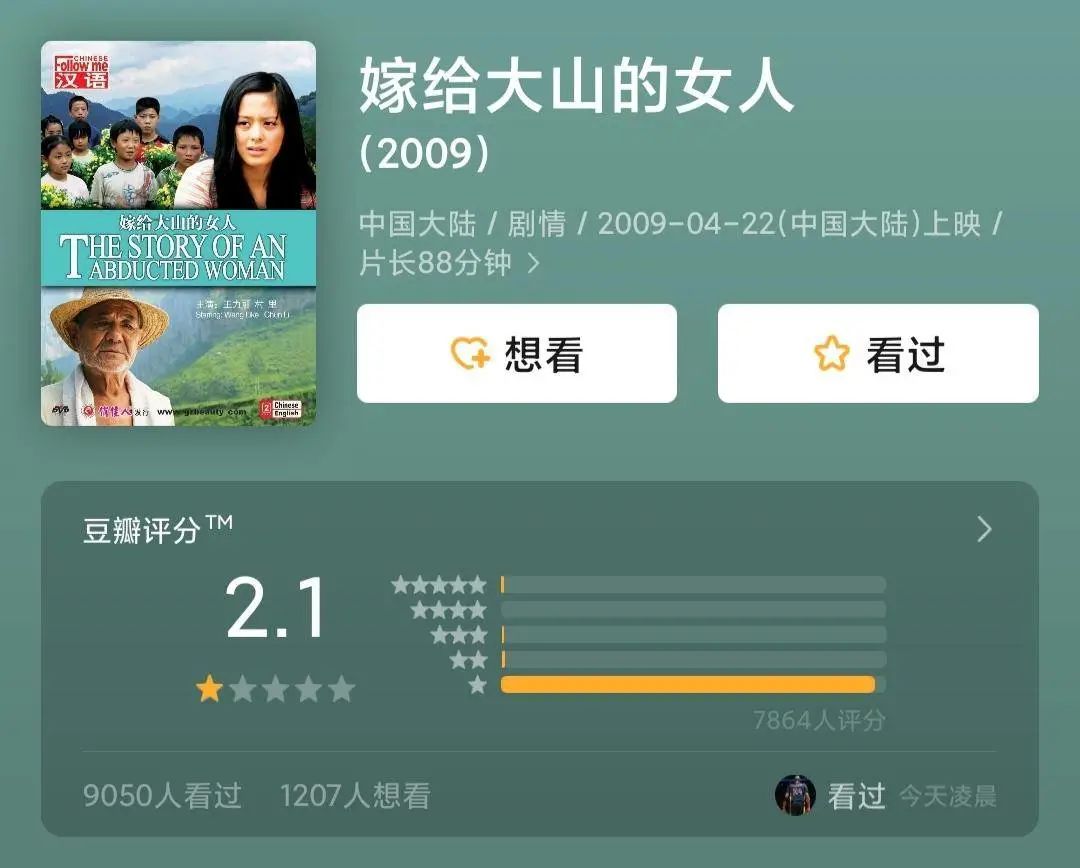View friend who marked 看过
This screenshot has width=1080, height=868.
tap(795, 796)
